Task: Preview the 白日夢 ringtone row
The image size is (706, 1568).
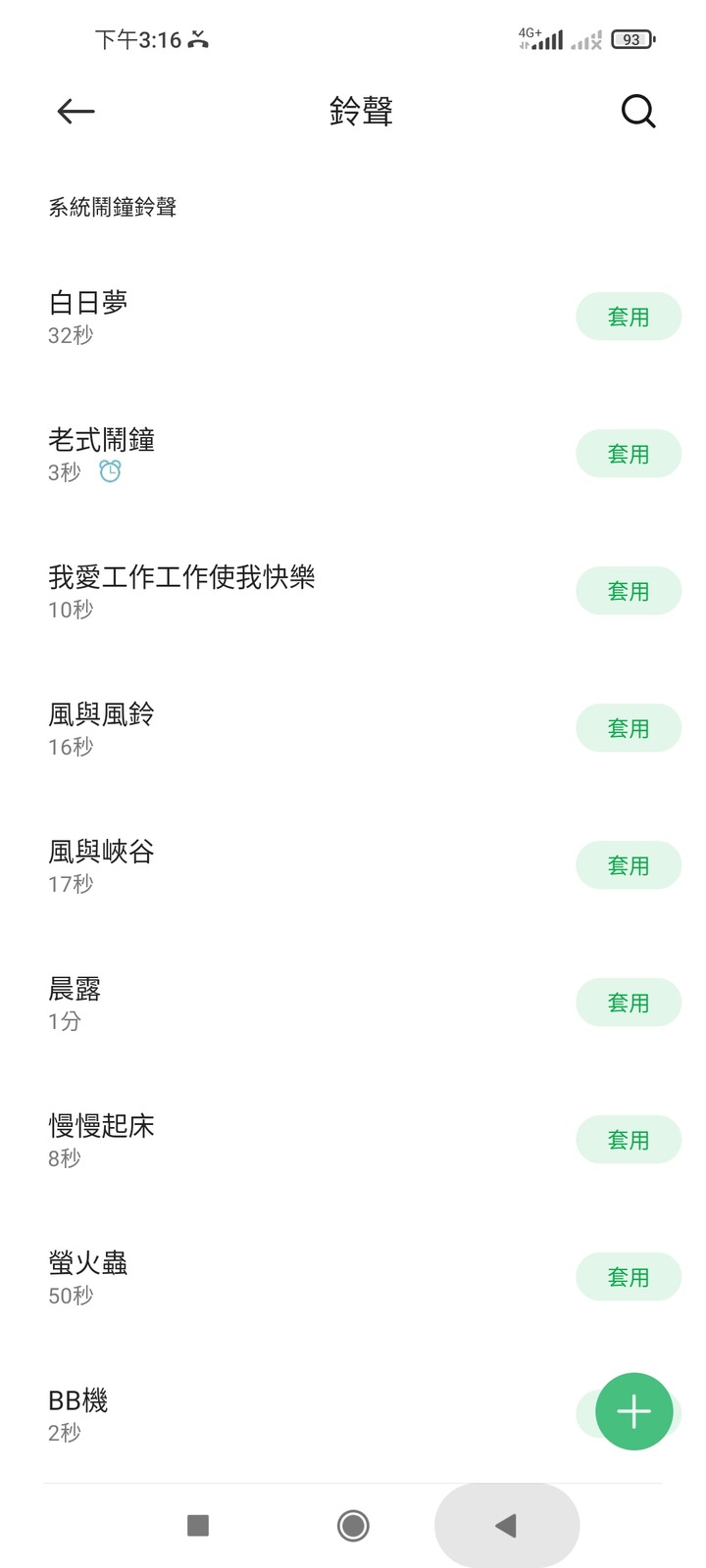Action: coord(294,317)
